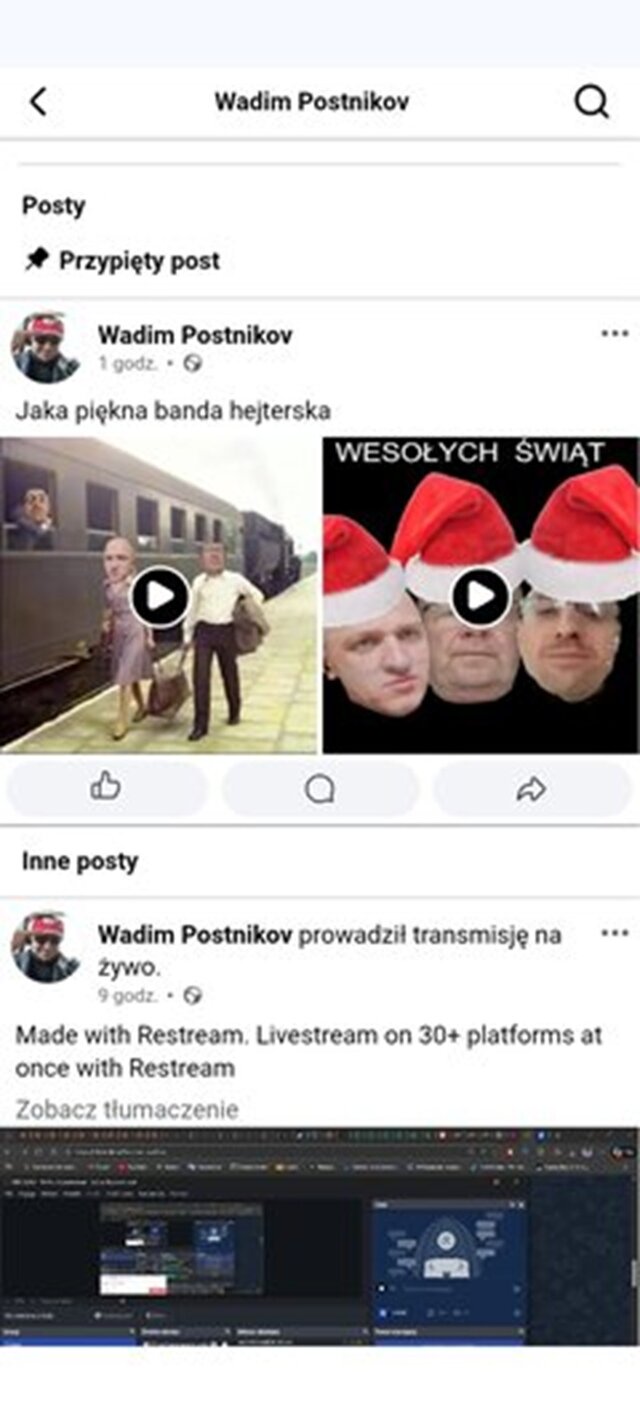Tap 'Zobacz tłumaczenie' to translate post
640x1421 pixels.
click(127, 1109)
